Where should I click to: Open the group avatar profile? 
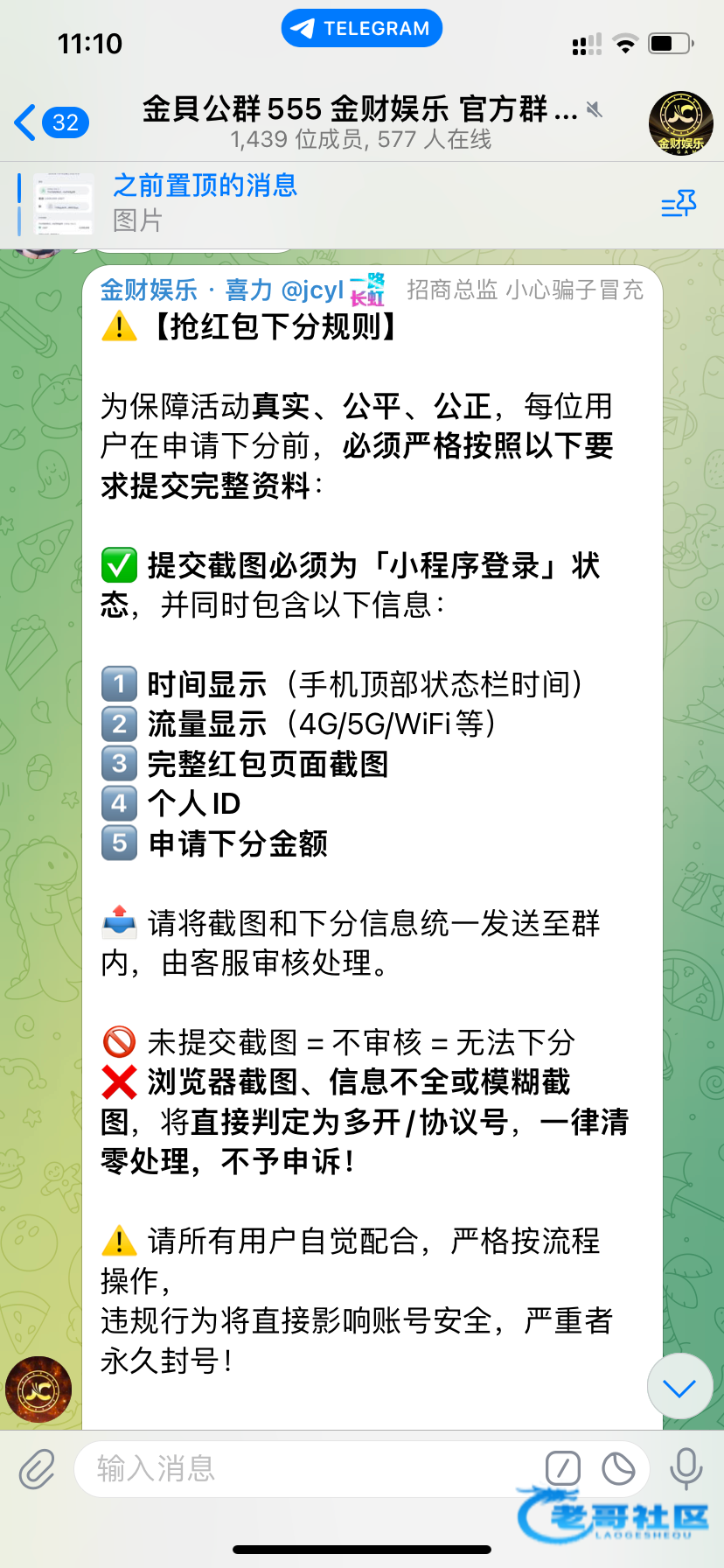pyautogui.click(x=680, y=123)
